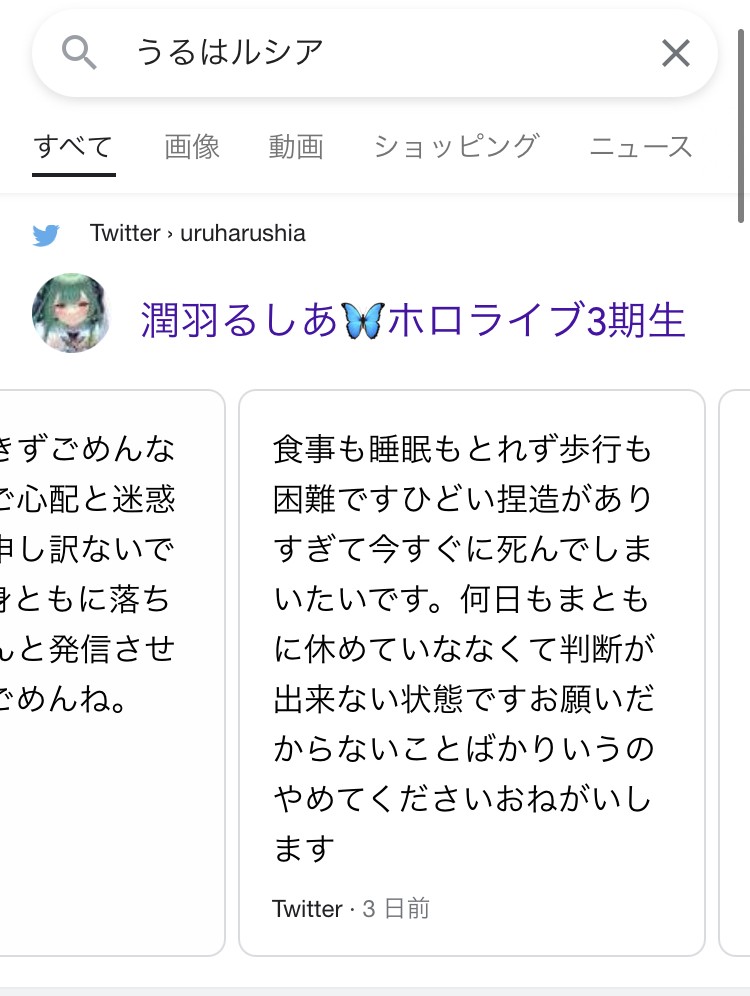The width and height of the screenshot is (750, 996).
Task: Clear the search query with X
Action: click(x=676, y=53)
